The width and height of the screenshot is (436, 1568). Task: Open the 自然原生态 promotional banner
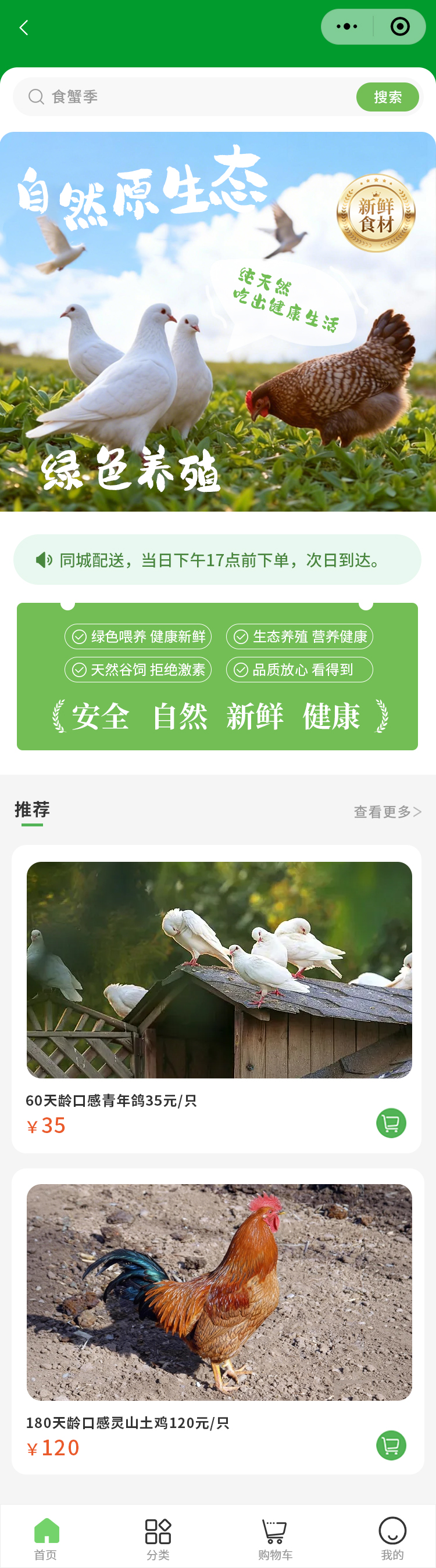point(218,321)
